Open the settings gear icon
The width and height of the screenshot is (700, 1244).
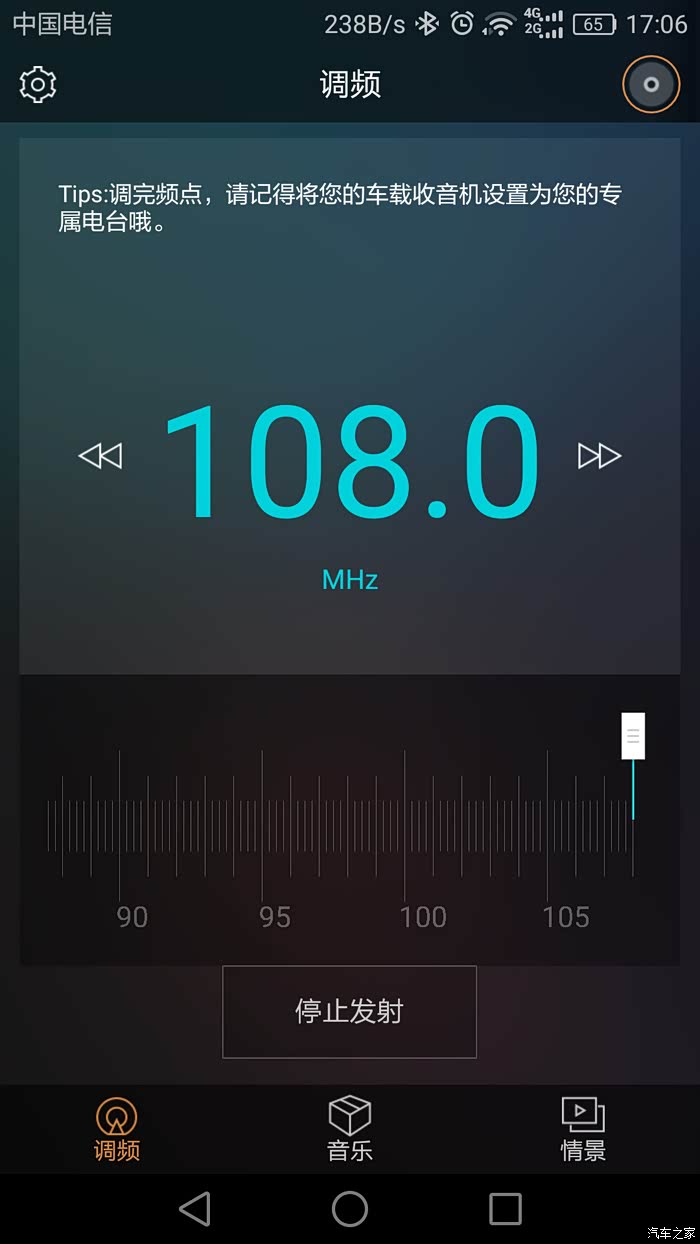(38, 85)
